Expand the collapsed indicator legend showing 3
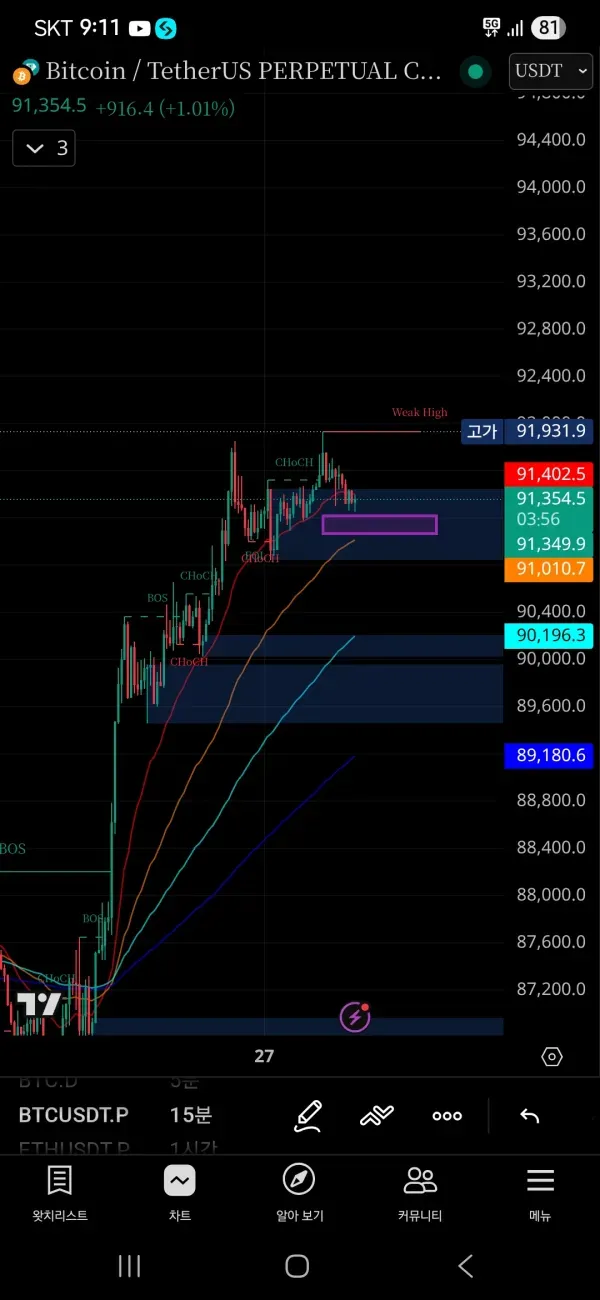The image size is (600, 1300). click(x=44, y=149)
